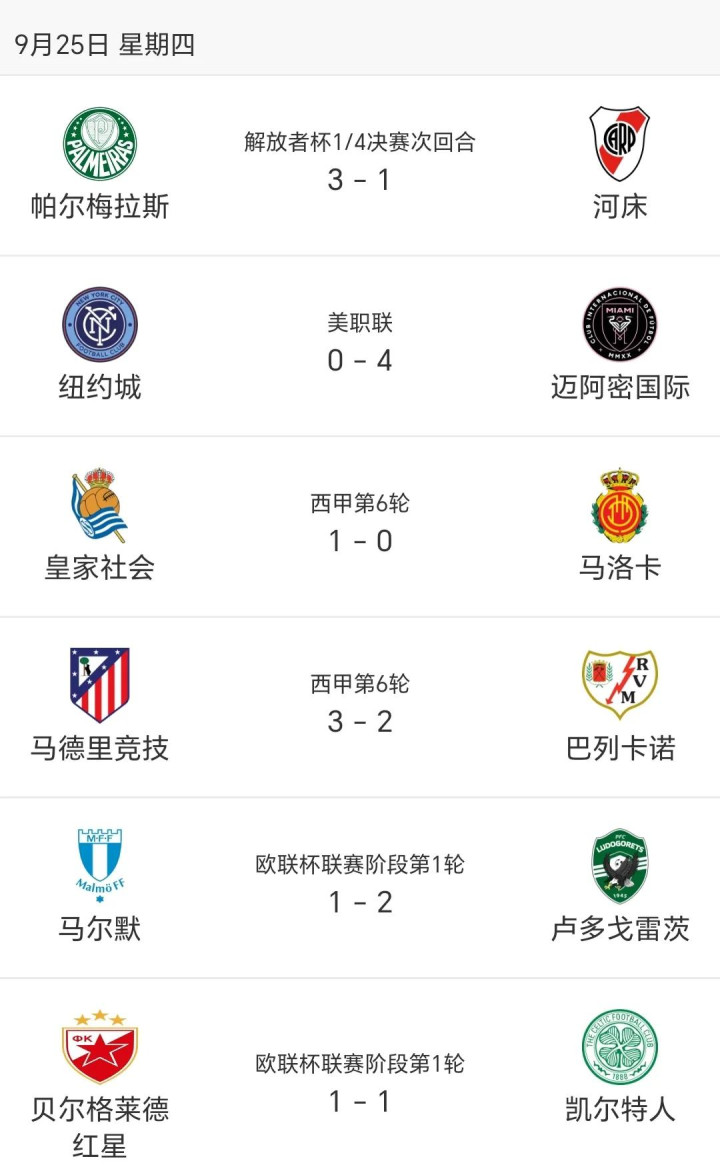View the 纽约城 vs 迈阿密国际 match details

point(360,346)
